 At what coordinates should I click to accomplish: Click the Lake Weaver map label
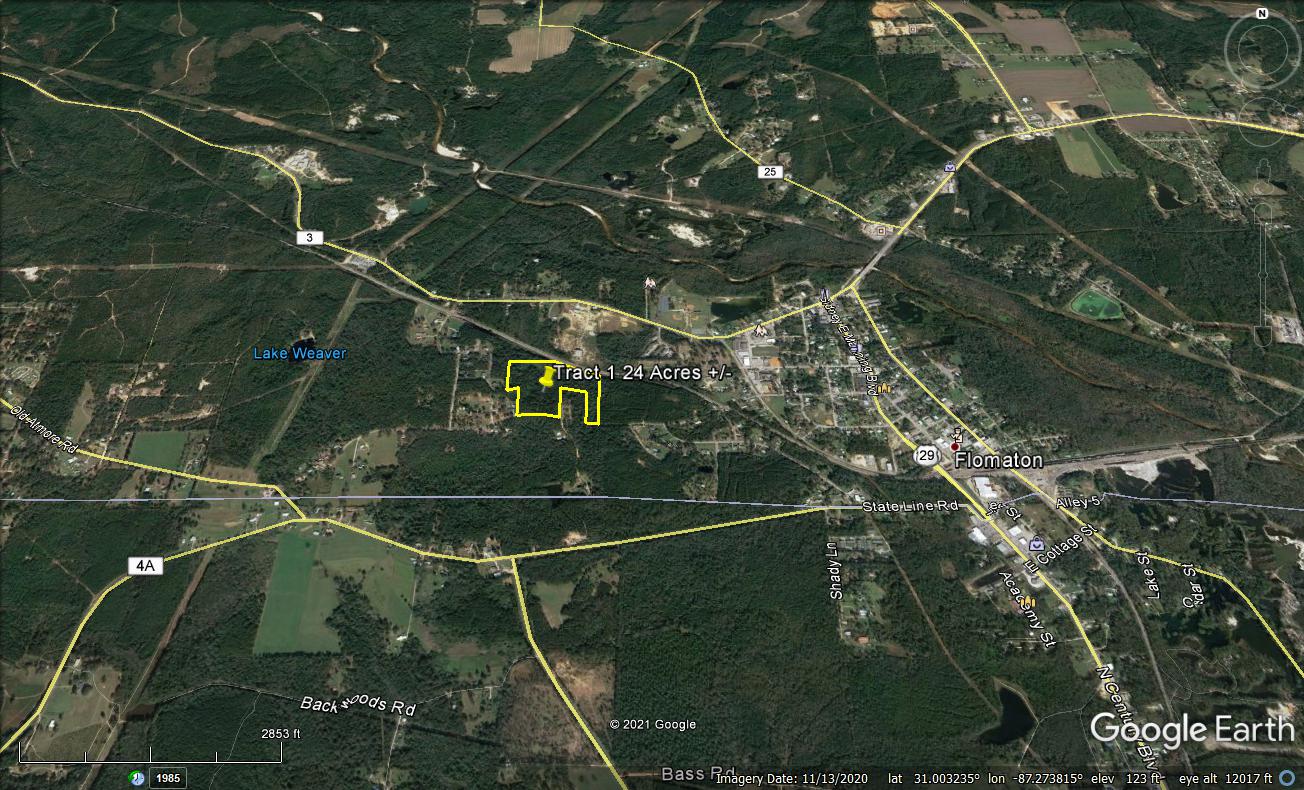pos(299,353)
